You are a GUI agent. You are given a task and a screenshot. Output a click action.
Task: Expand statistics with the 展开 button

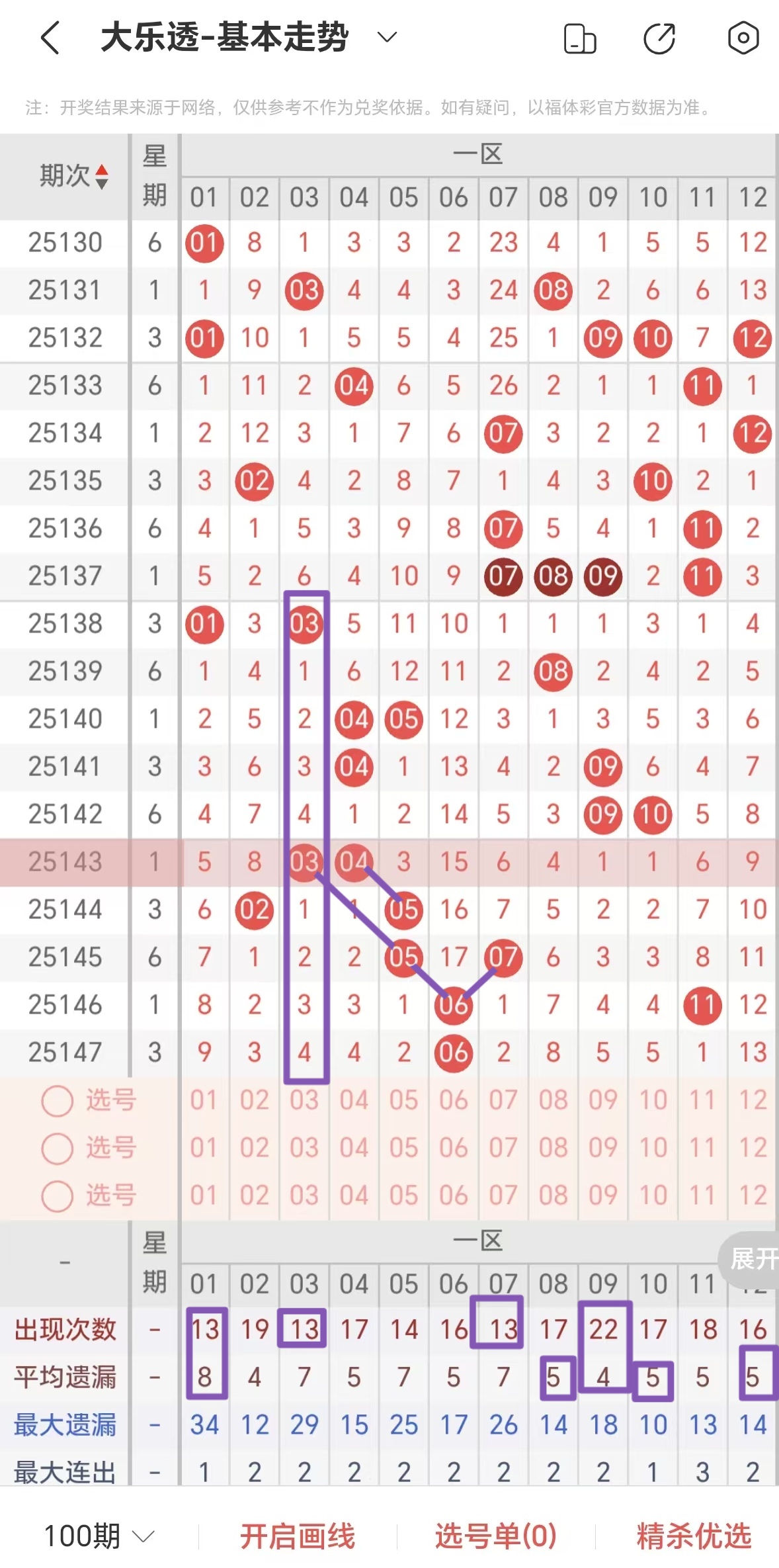[x=752, y=1258]
